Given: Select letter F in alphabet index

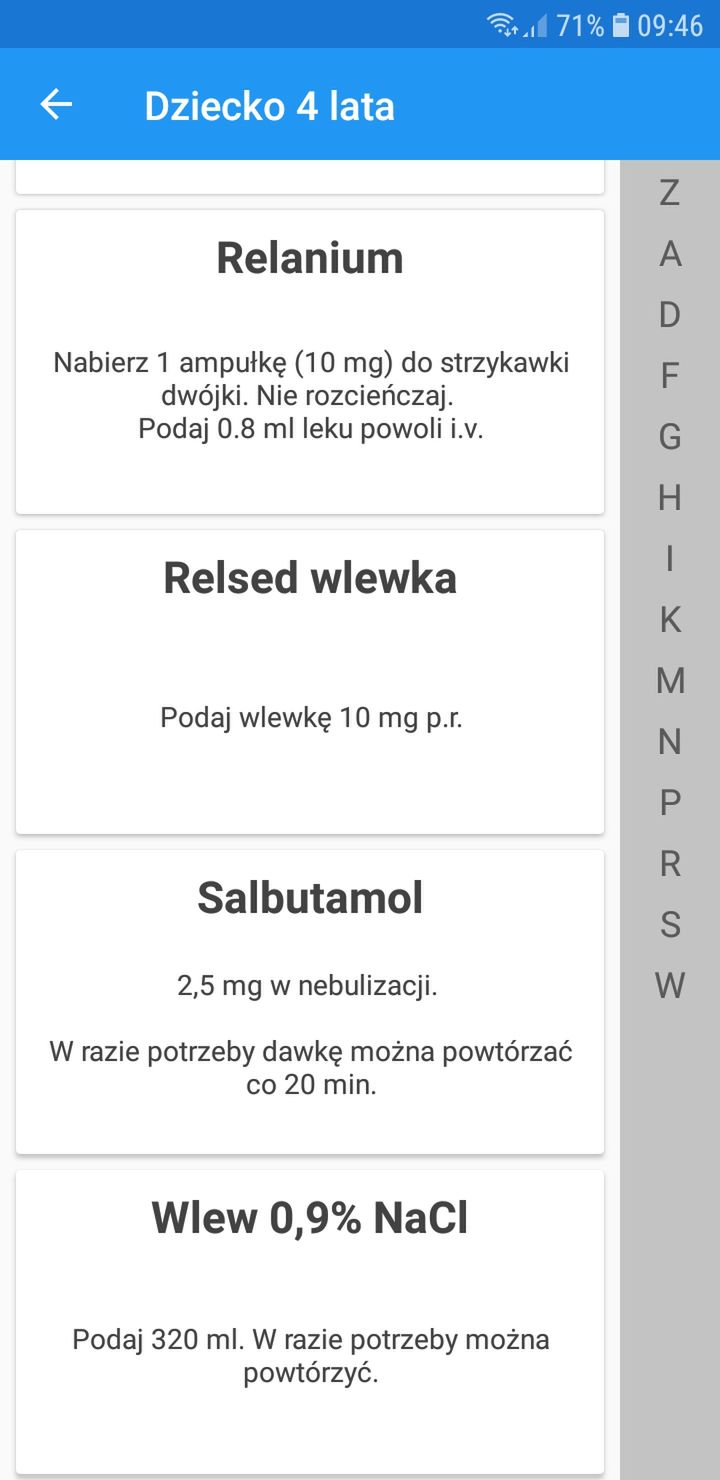Looking at the screenshot, I should pyautogui.click(x=670, y=376).
